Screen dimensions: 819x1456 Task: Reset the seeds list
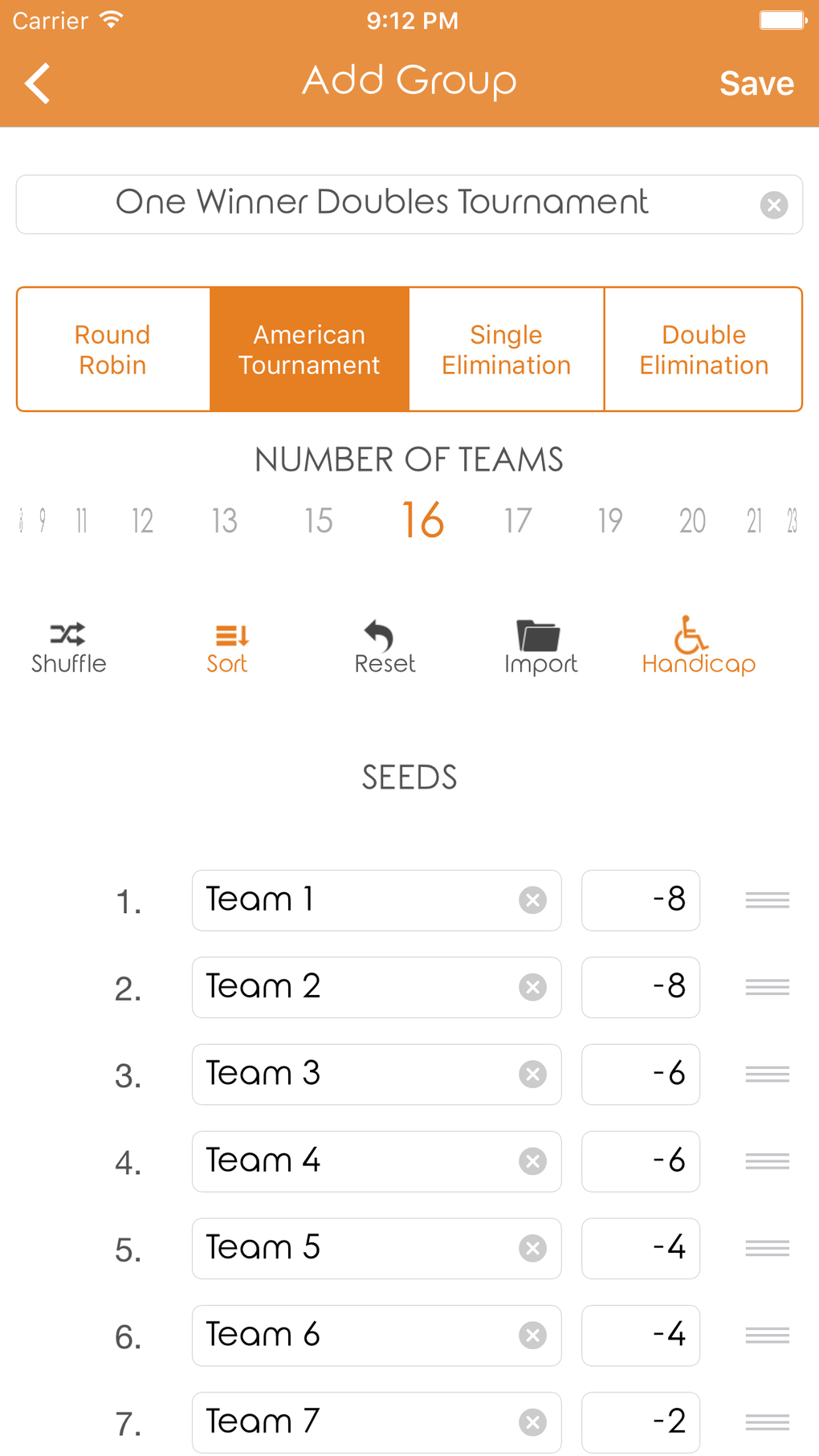[x=384, y=646]
